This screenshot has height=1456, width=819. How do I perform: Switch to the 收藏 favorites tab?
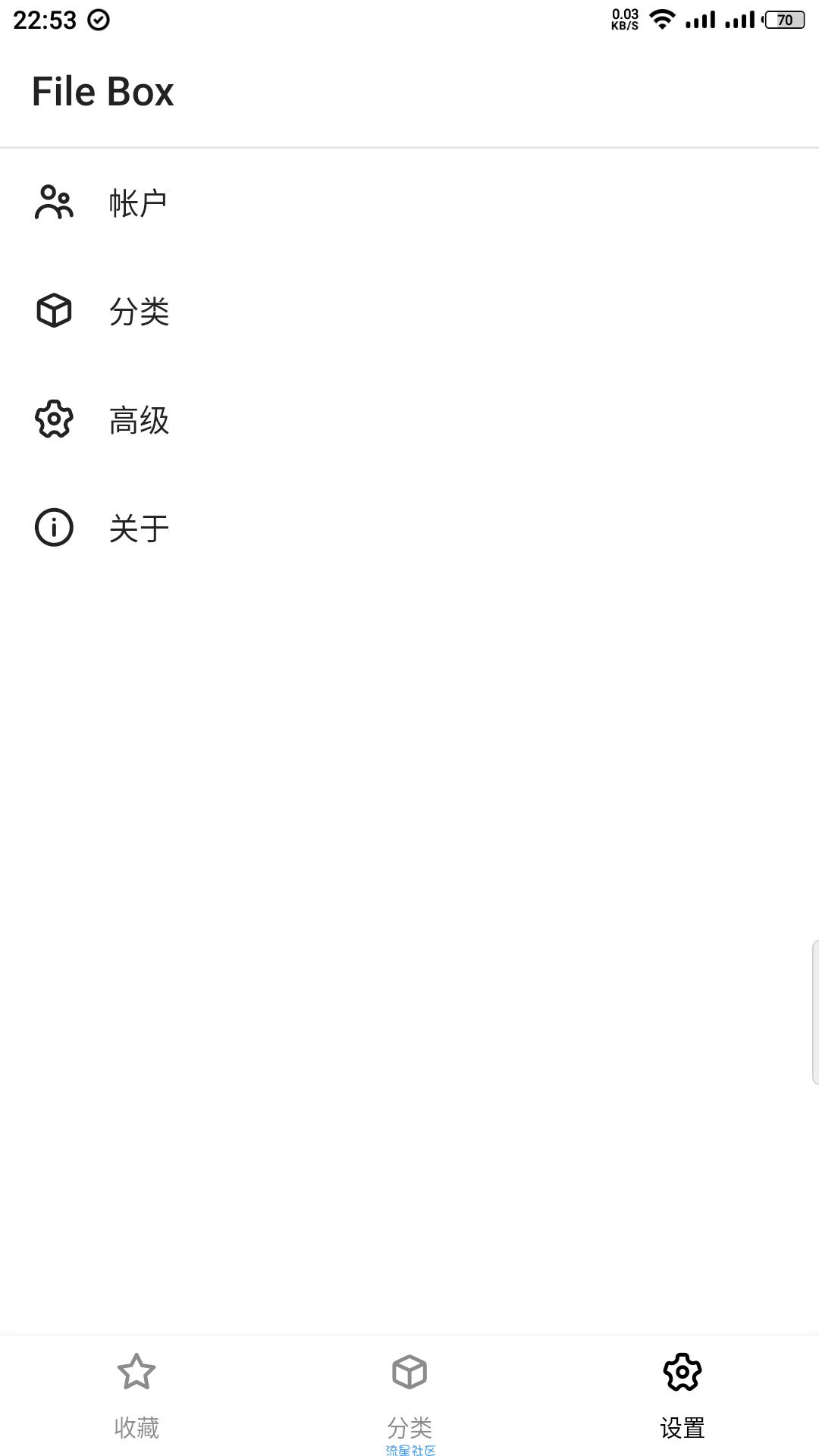(136, 1396)
